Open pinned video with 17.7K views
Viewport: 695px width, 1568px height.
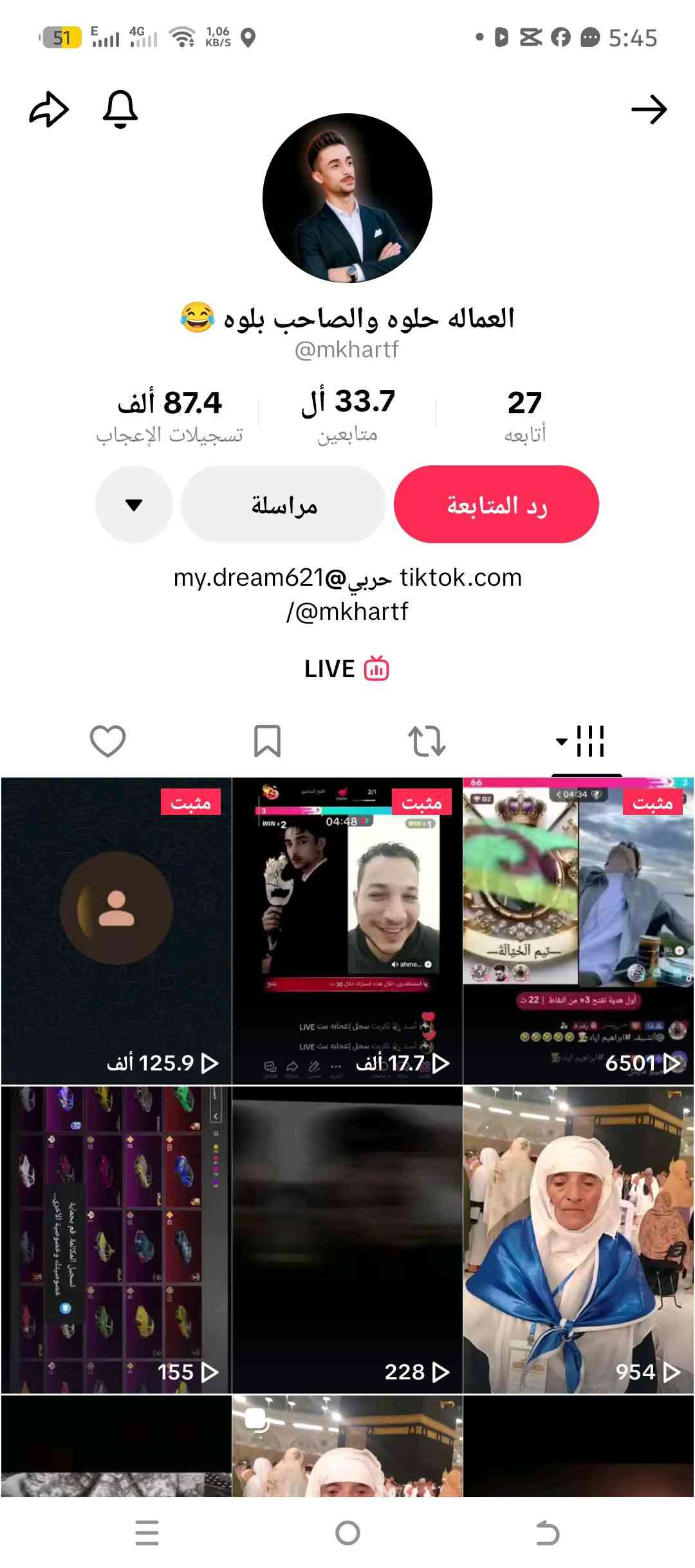click(x=347, y=930)
